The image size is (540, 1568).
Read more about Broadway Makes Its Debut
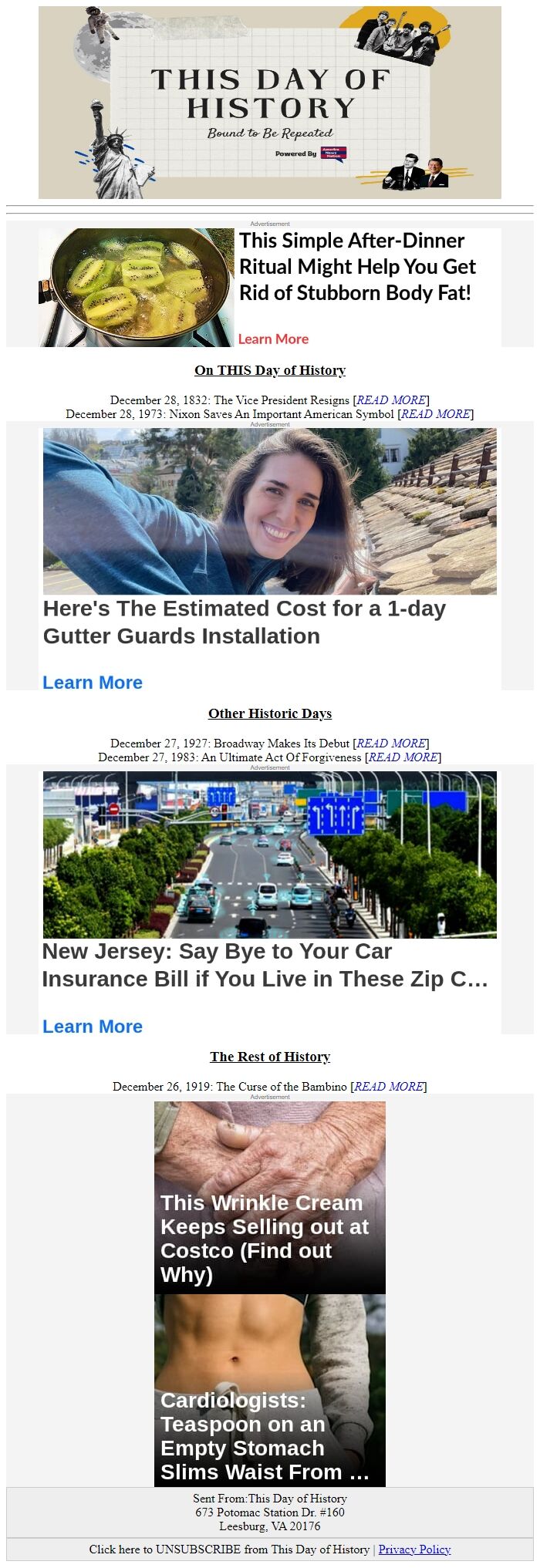point(391,743)
